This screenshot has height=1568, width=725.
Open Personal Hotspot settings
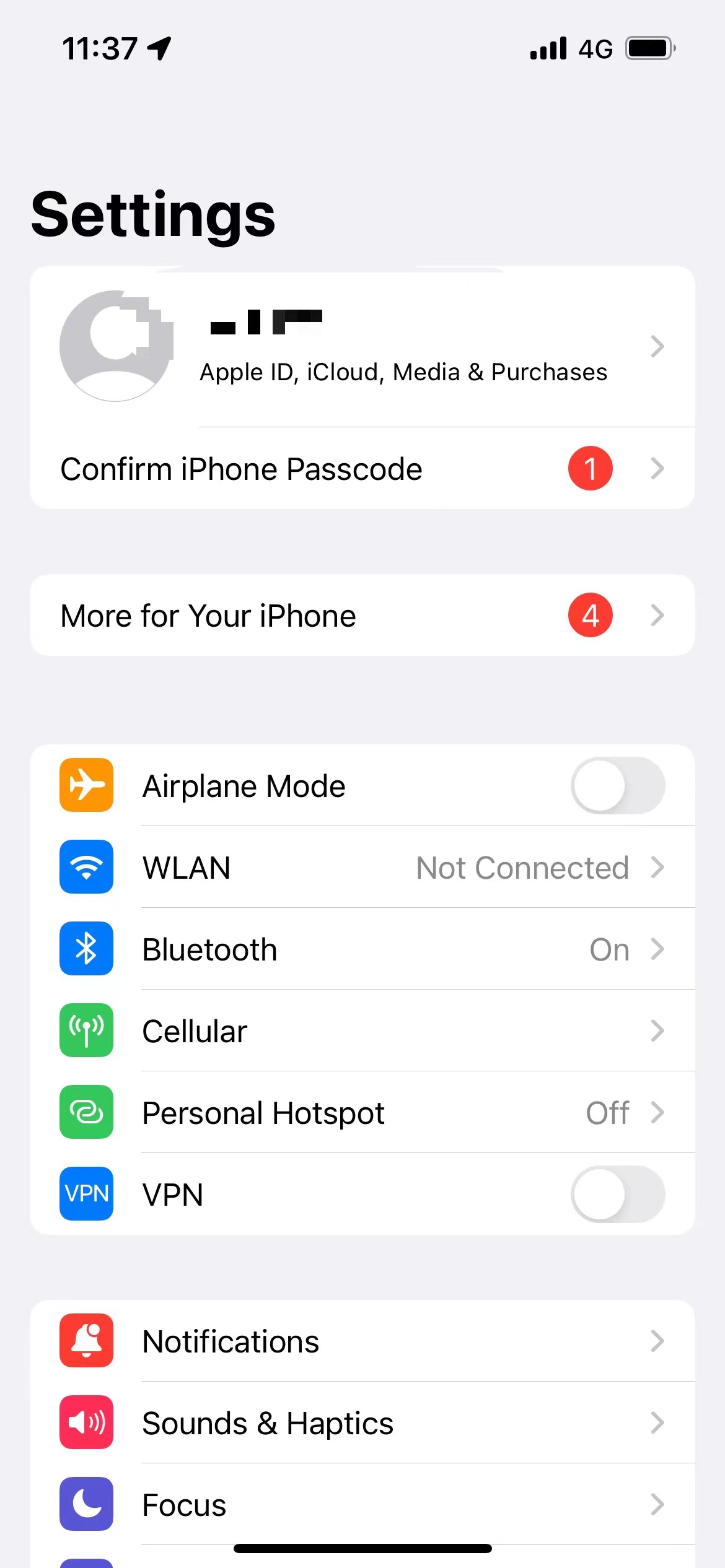point(362,1113)
